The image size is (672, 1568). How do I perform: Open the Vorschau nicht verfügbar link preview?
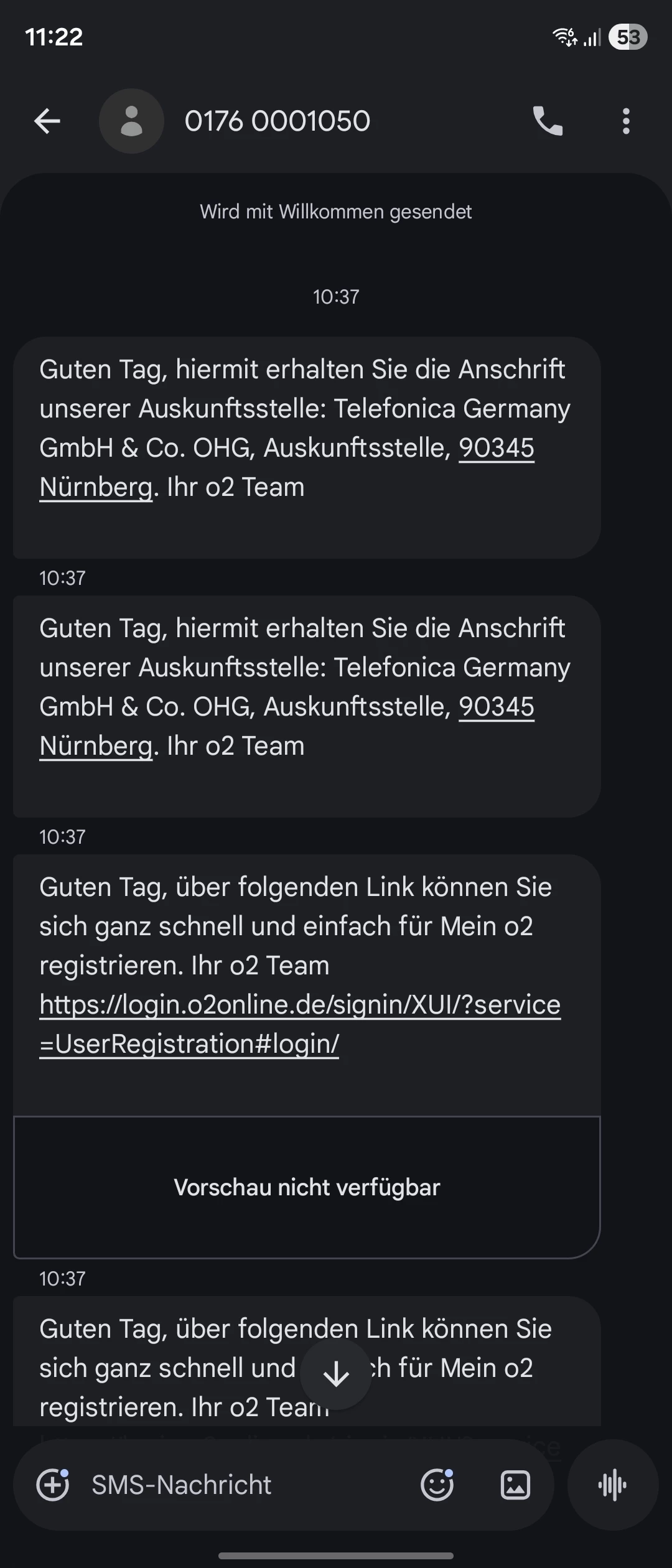point(307,1187)
